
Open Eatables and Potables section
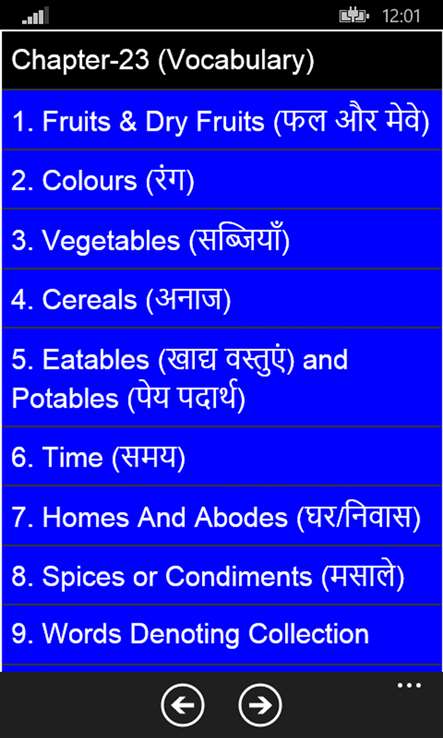pos(221,377)
